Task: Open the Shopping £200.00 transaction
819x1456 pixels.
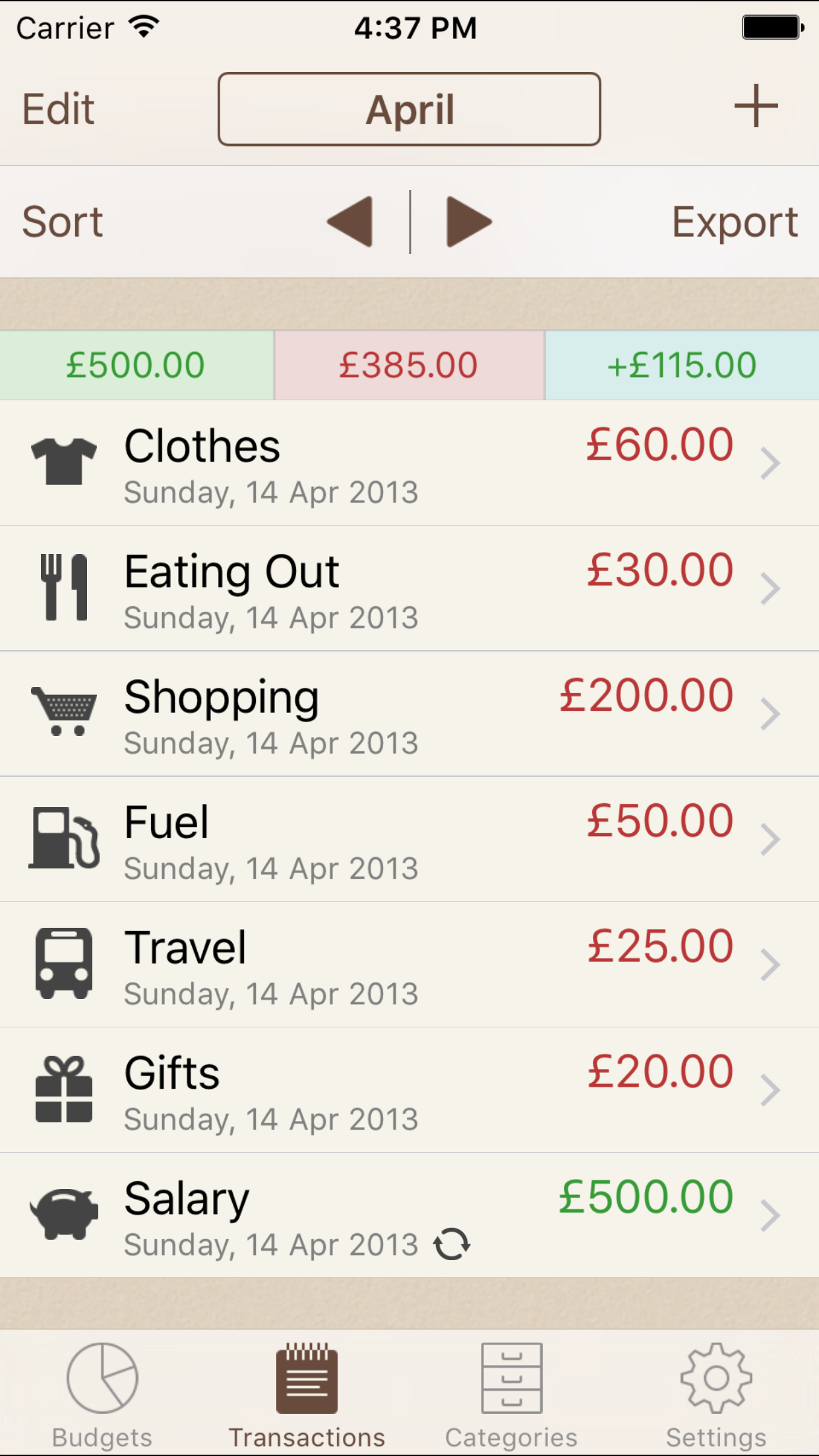Action: click(x=409, y=713)
